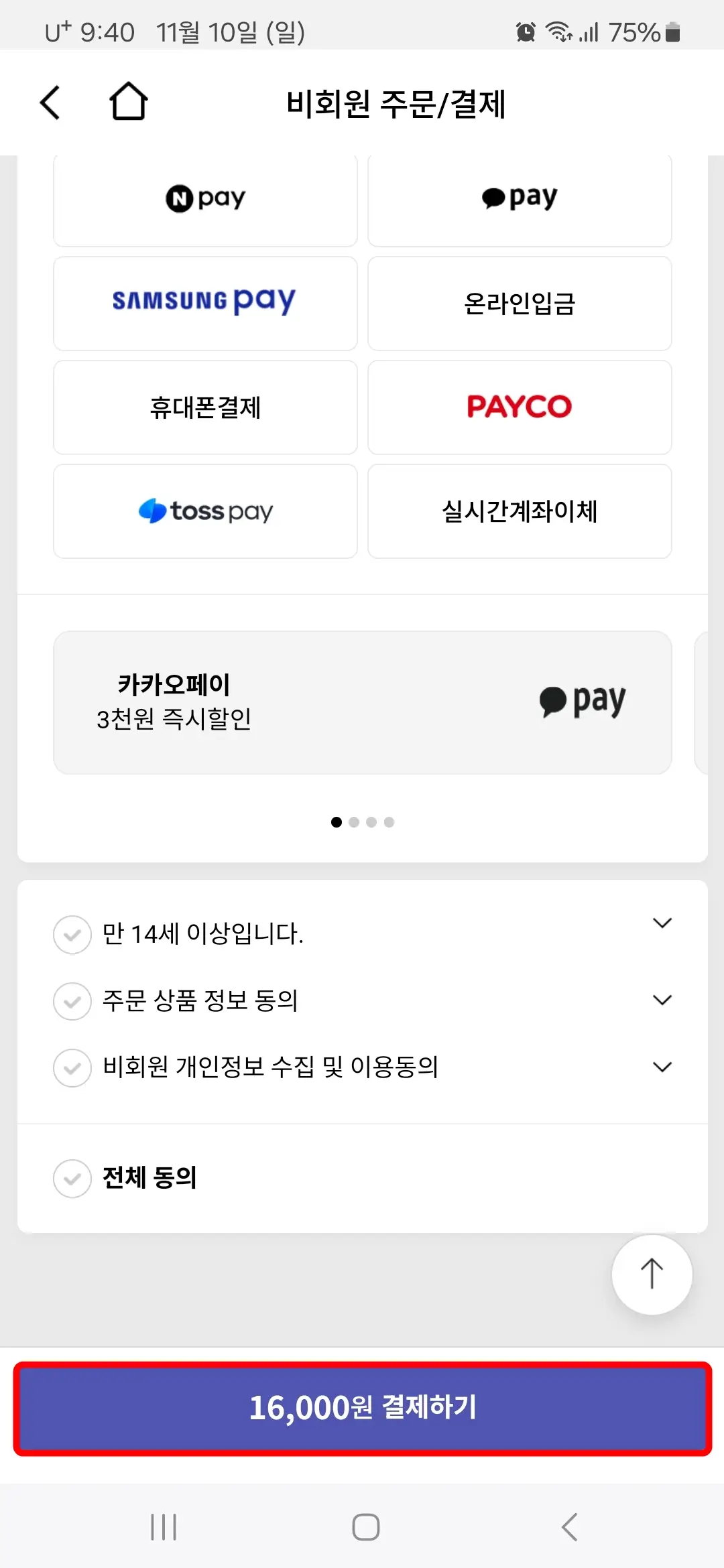The width and height of the screenshot is (724, 1568).
Task: Expand 주문 상품 정보 동의 details
Action: coord(662,1000)
